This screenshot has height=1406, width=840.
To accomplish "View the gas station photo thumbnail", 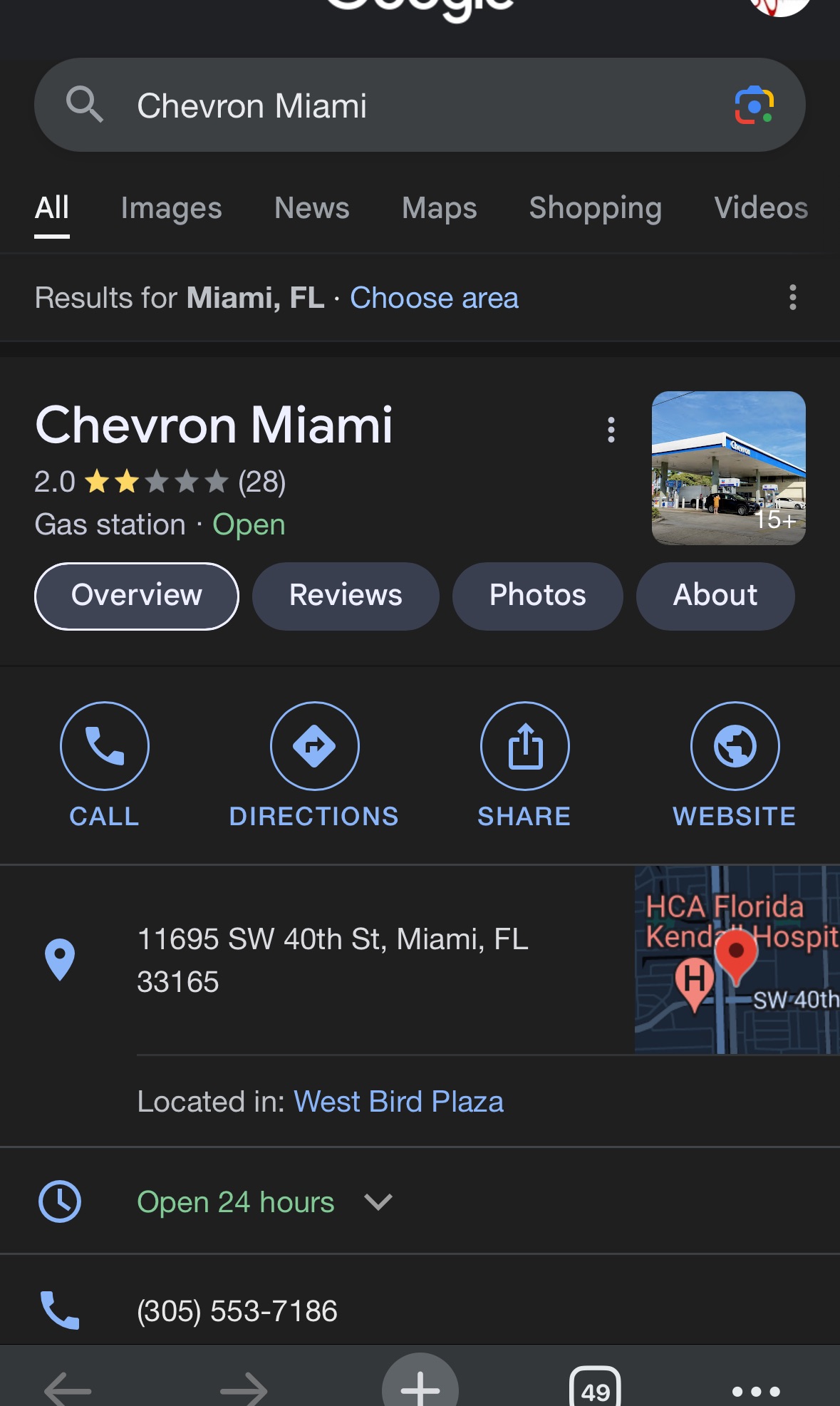I will pyautogui.click(x=728, y=468).
